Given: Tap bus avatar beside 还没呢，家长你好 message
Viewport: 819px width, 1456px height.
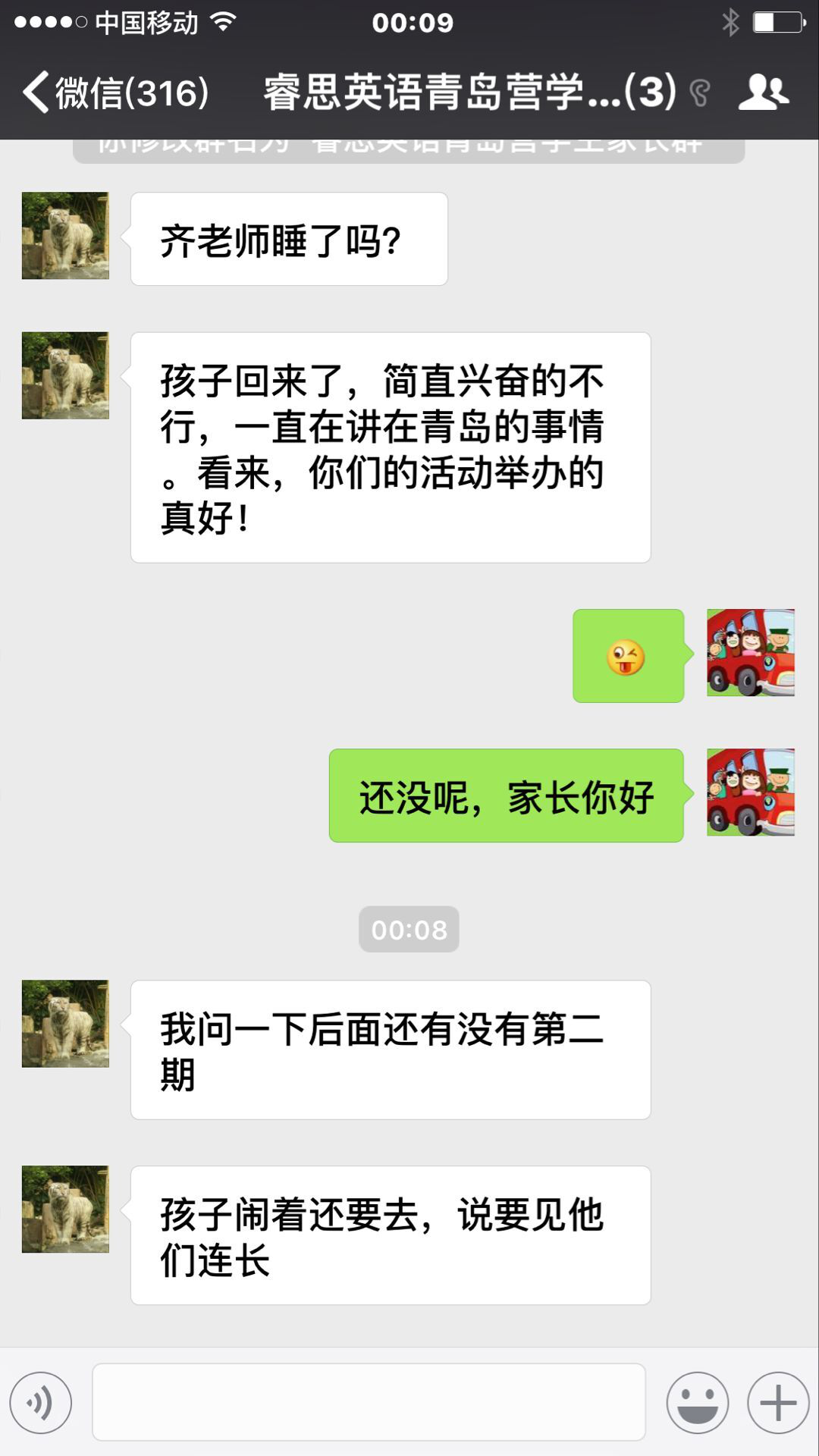Looking at the screenshot, I should coord(750,792).
